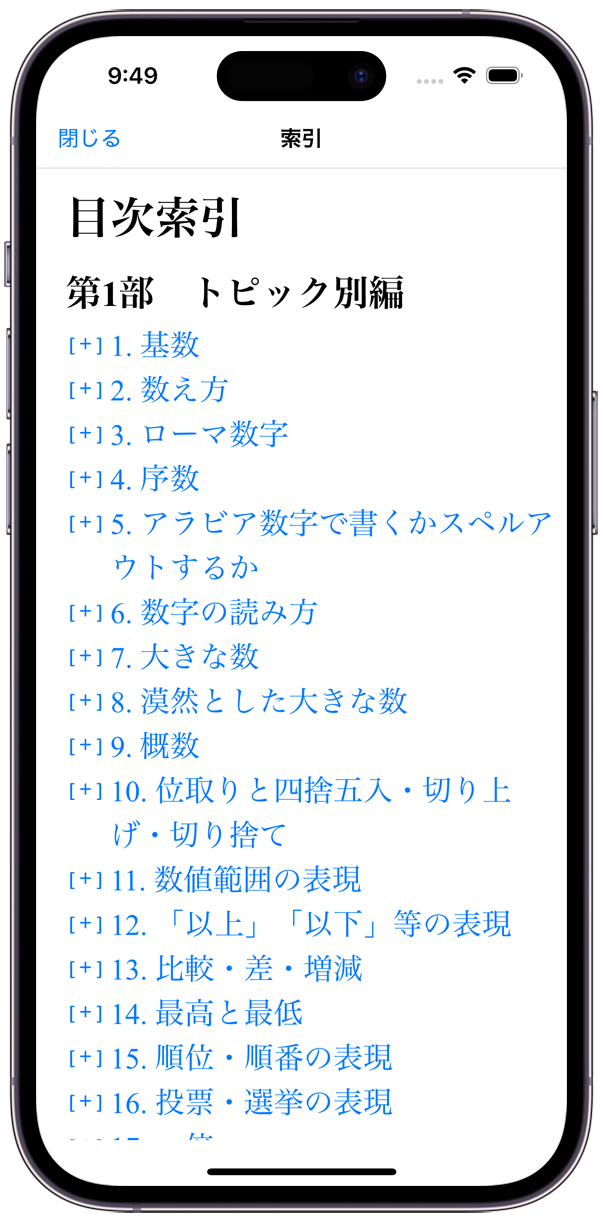Screen dimensions: 603x1222
Task: Open 8. 漠然とした大きな数
Action: (259, 701)
